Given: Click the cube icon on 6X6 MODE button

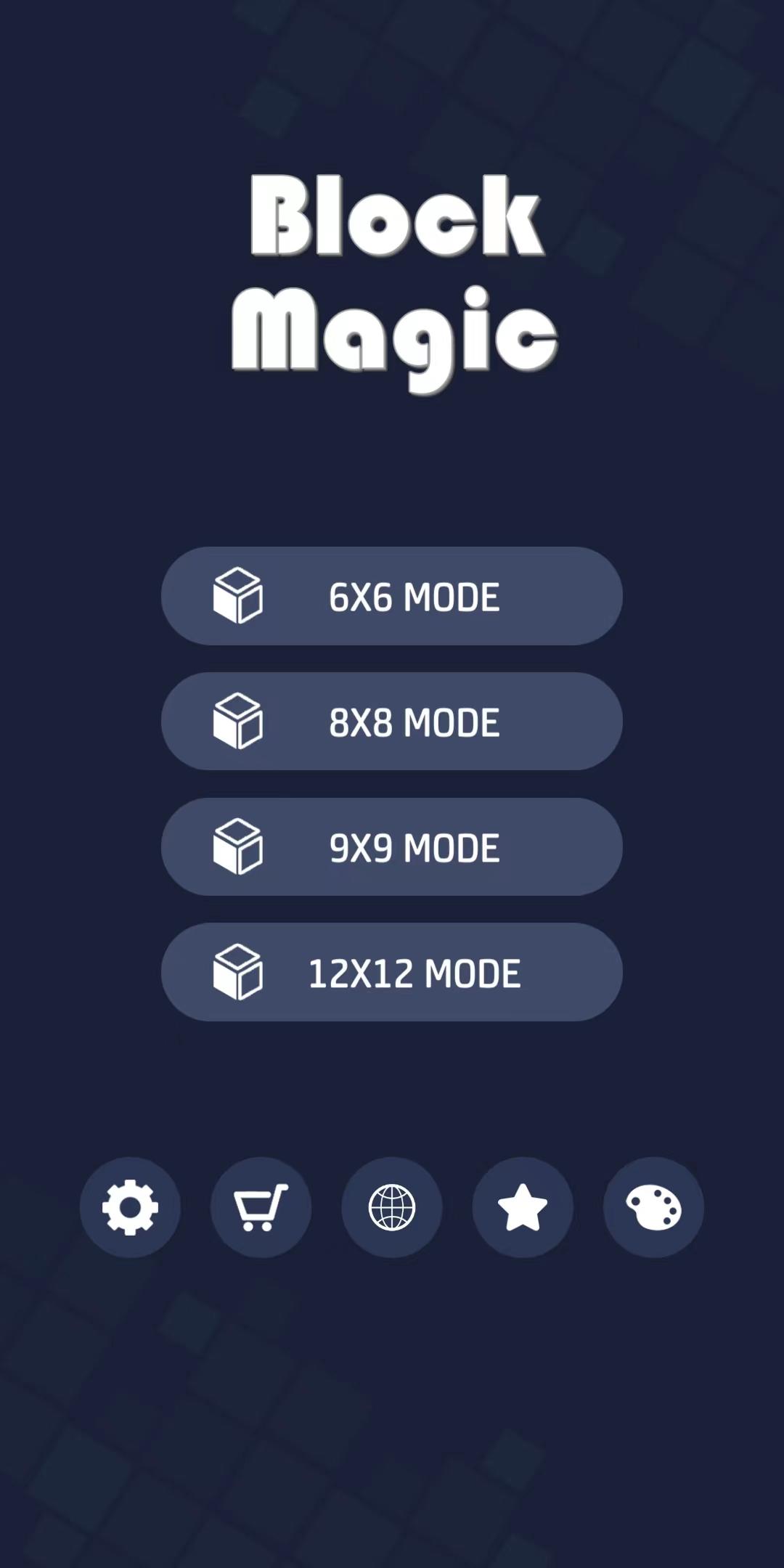Looking at the screenshot, I should [x=237, y=595].
